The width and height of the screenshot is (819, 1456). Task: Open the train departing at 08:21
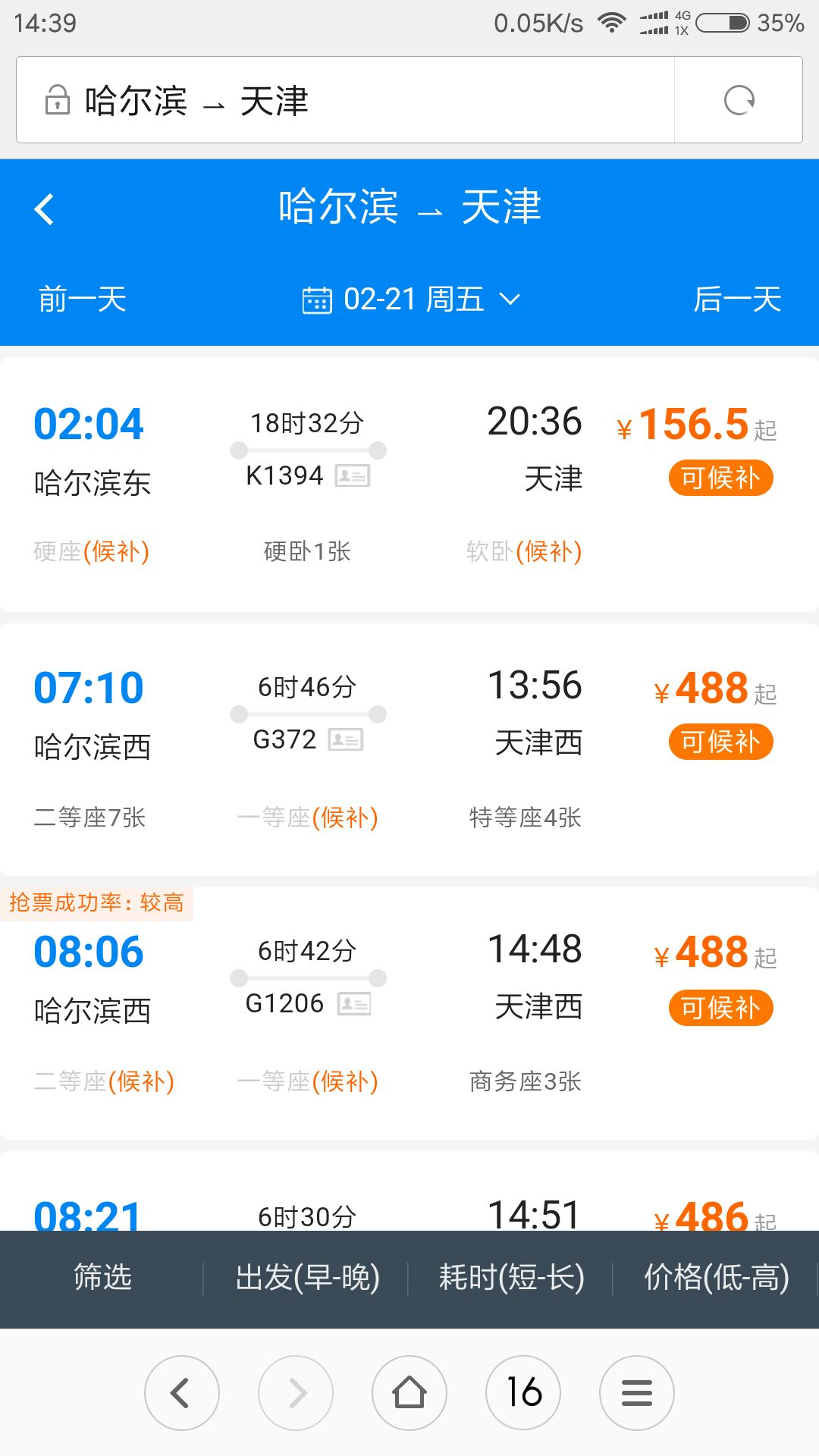point(409,1191)
